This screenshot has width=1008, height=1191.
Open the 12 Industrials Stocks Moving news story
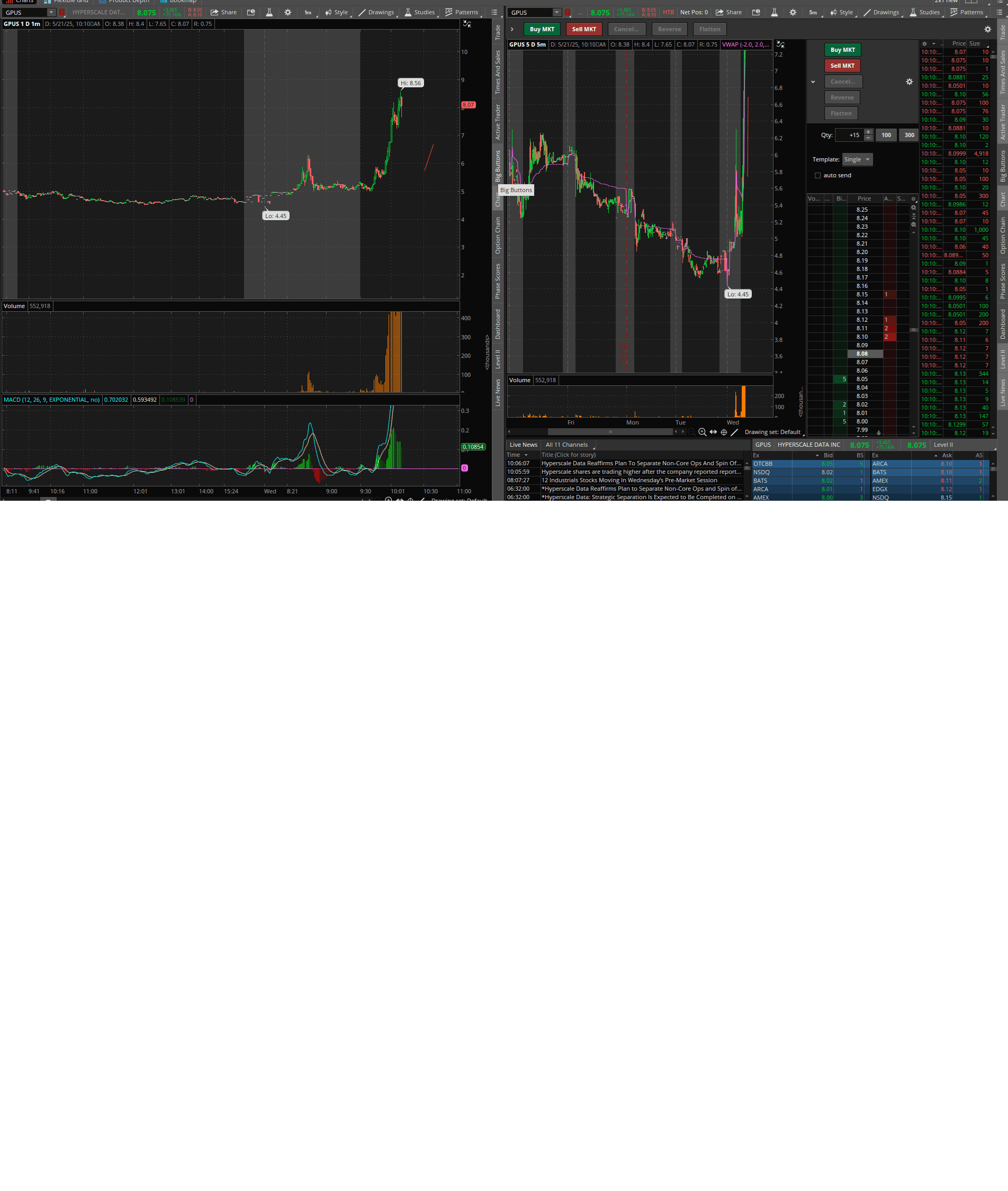pyautogui.click(x=628, y=481)
